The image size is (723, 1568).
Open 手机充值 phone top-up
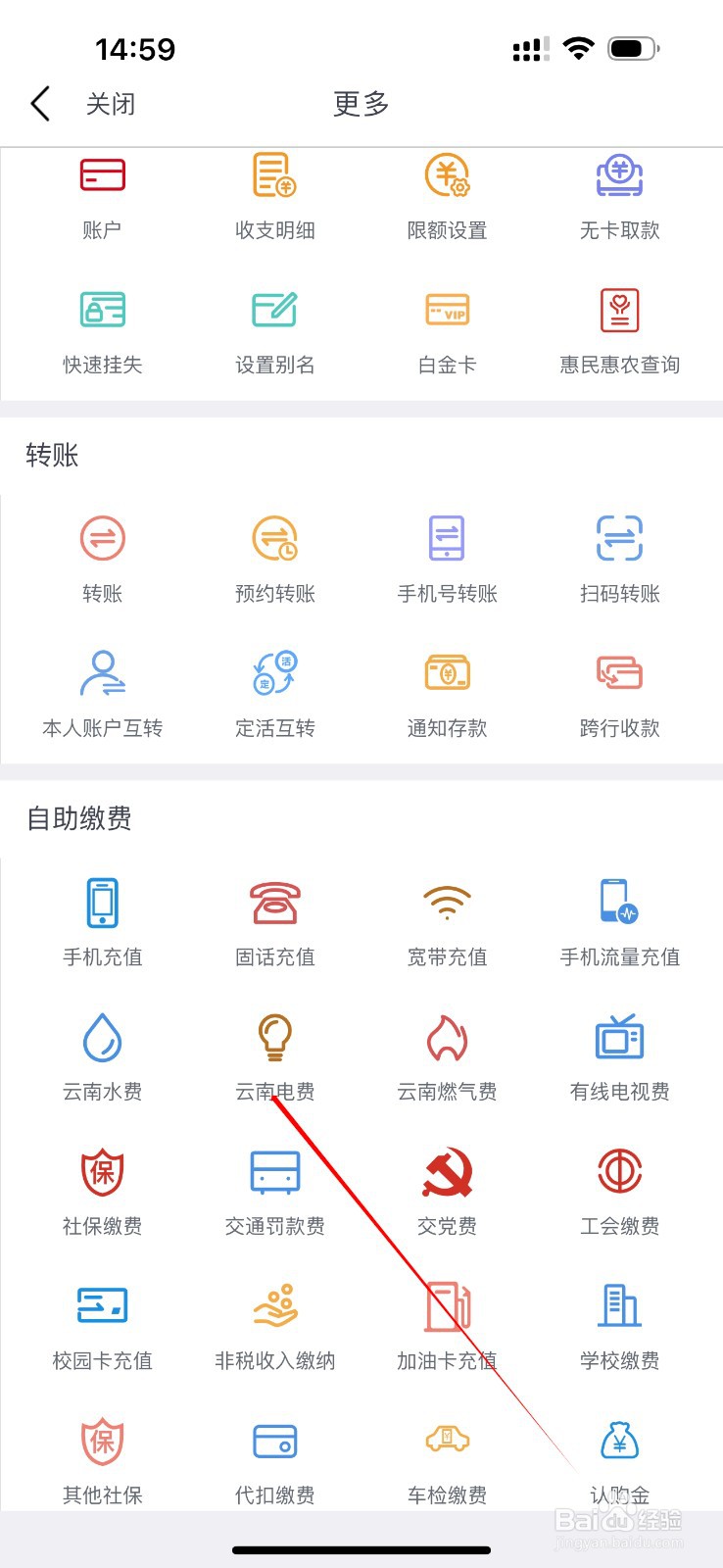[x=102, y=921]
